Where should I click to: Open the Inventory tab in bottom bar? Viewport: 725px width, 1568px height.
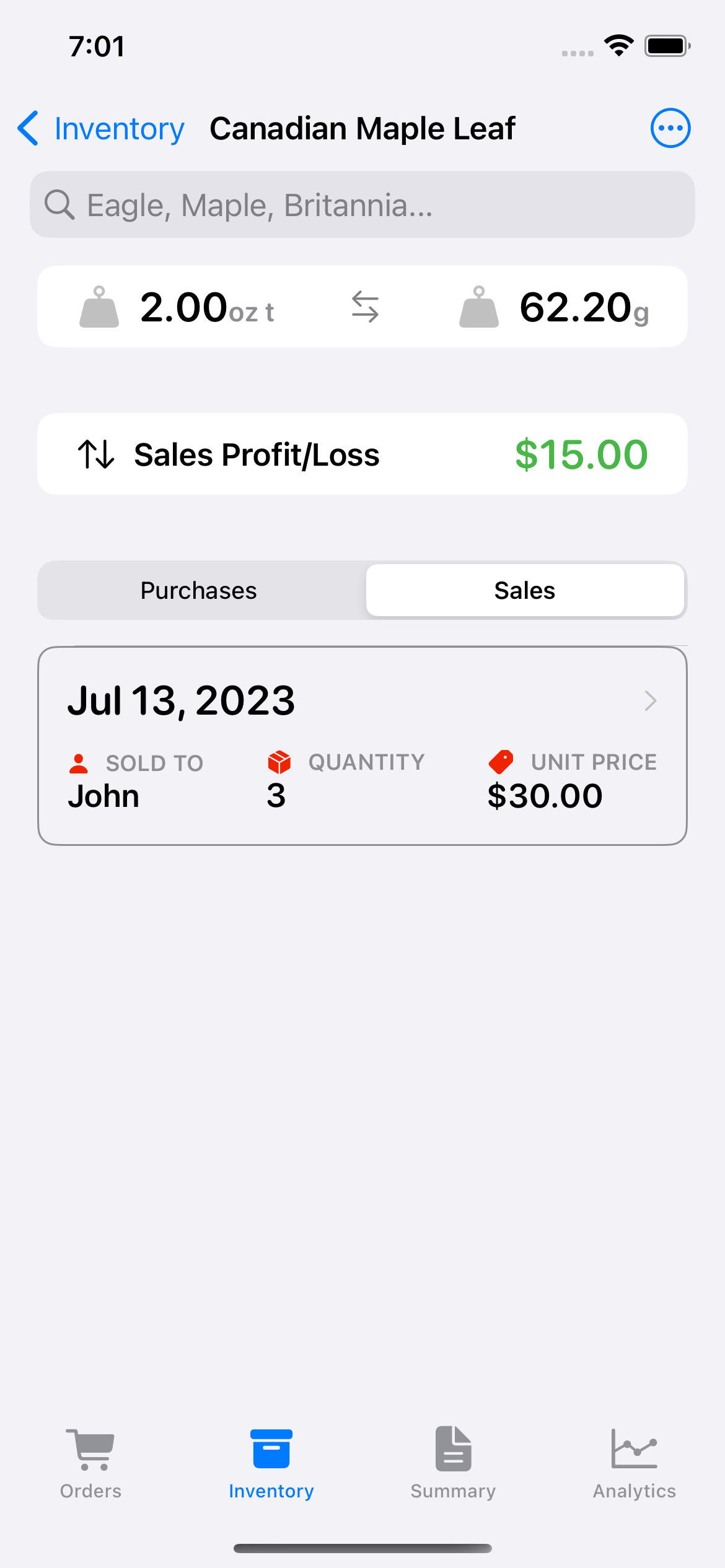click(271, 1461)
